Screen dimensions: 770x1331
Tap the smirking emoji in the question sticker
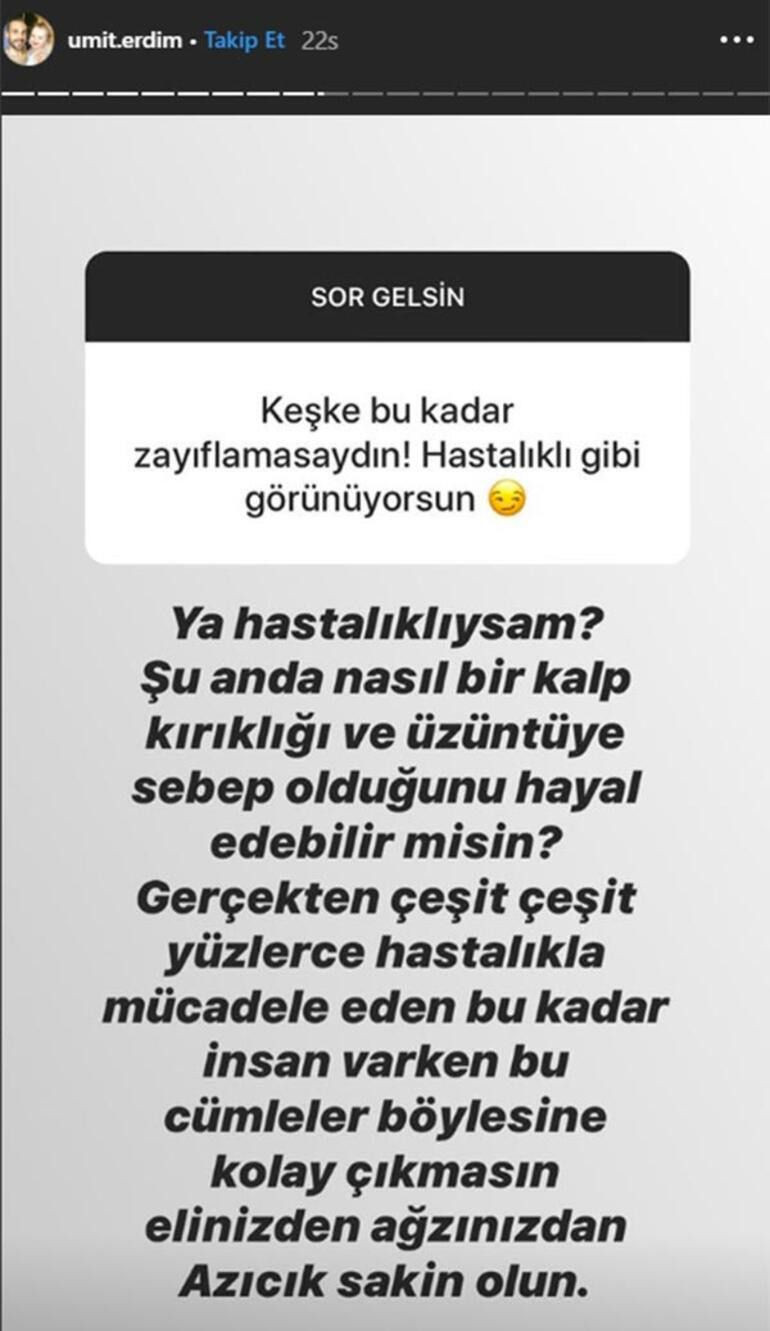(x=508, y=498)
